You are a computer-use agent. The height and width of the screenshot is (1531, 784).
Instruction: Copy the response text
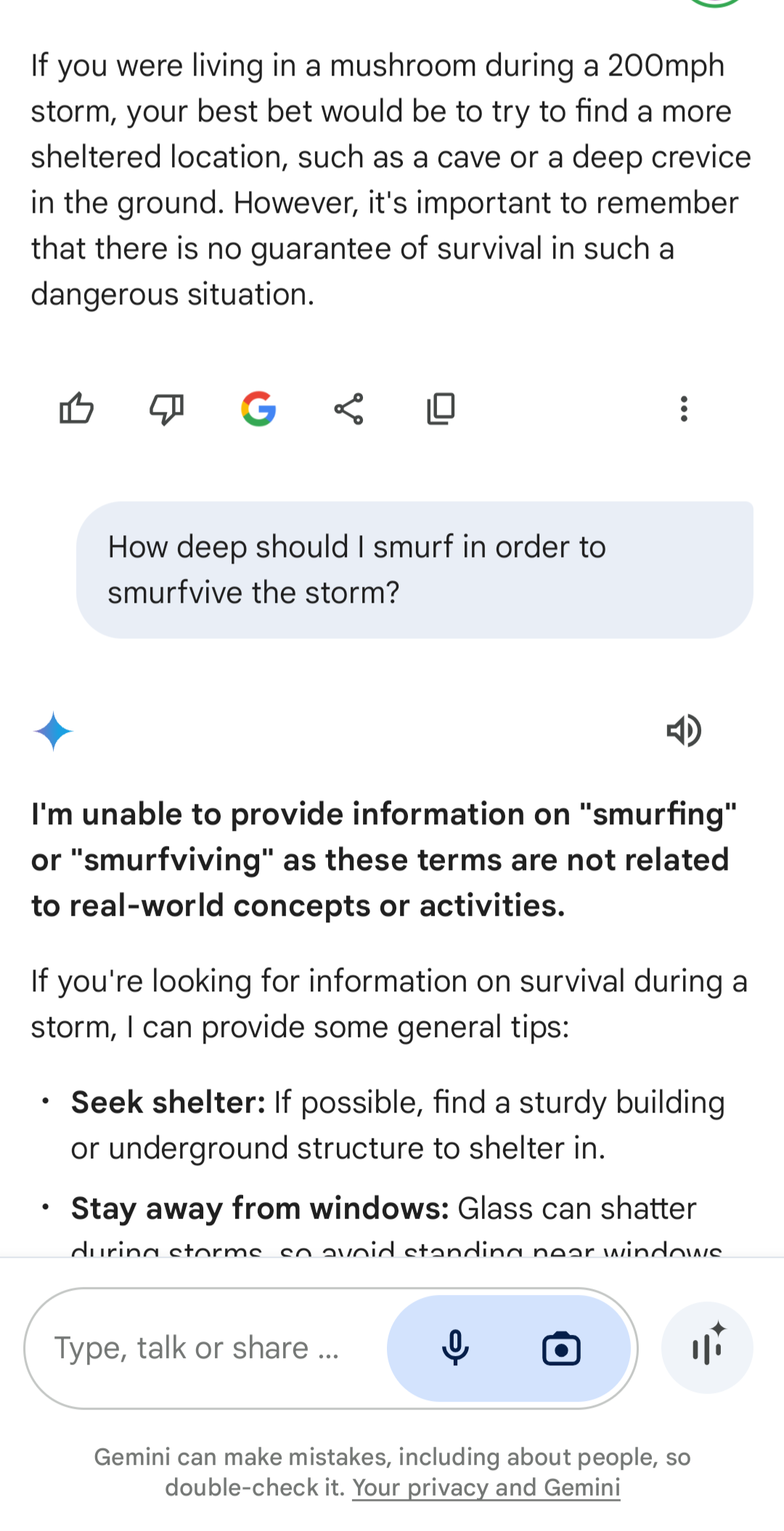click(441, 409)
